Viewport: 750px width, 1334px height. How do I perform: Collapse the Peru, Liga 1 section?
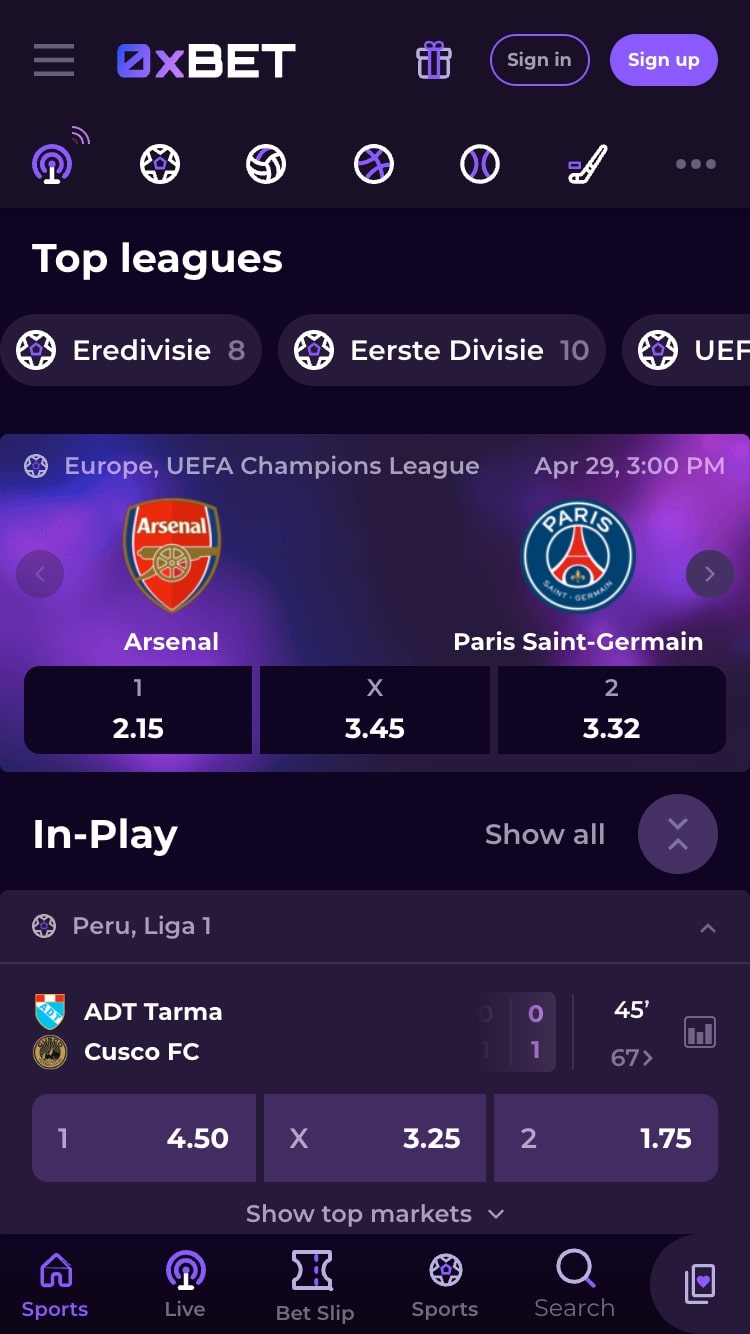(x=708, y=927)
